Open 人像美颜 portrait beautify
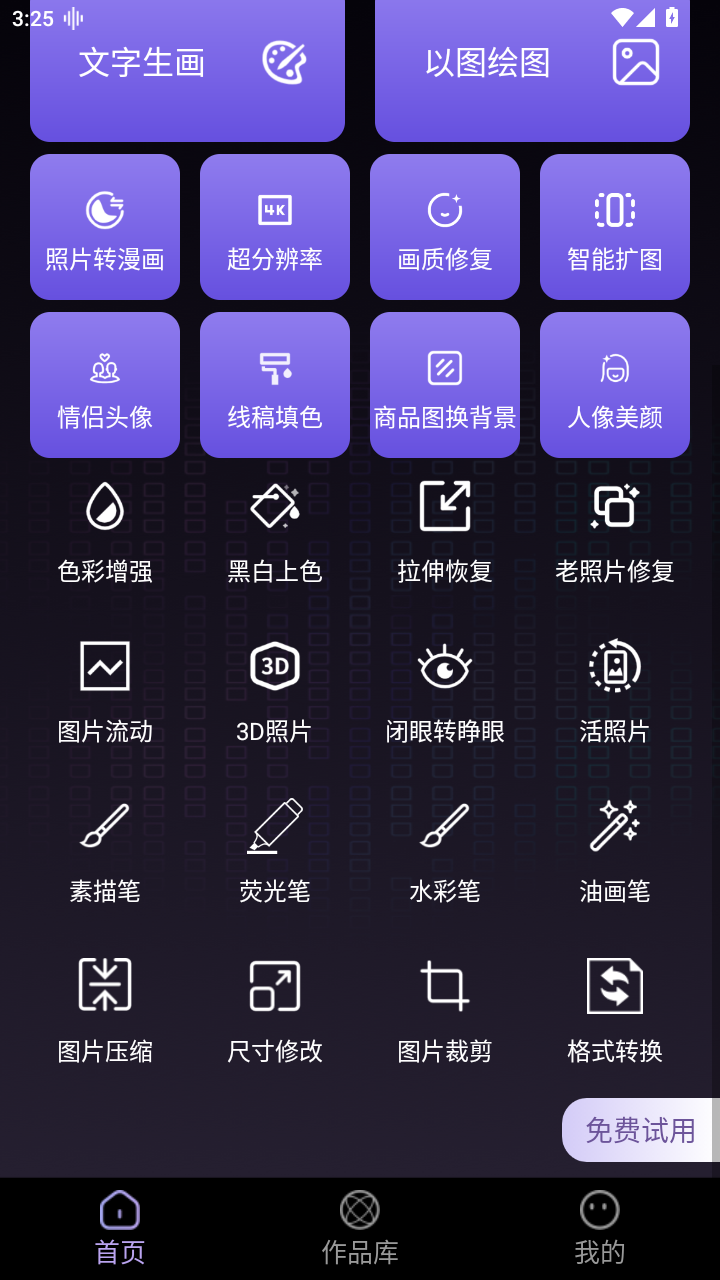 click(x=615, y=385)
